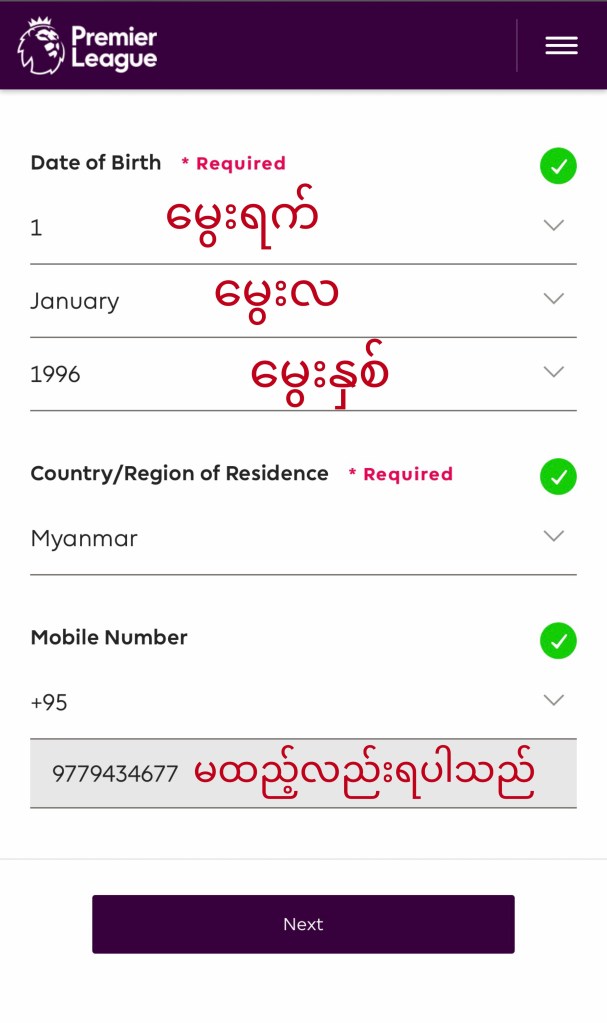Tap the mobile number input field
Image resolution: width=607 pixels, height=1023 pixels.
point(303,773)
